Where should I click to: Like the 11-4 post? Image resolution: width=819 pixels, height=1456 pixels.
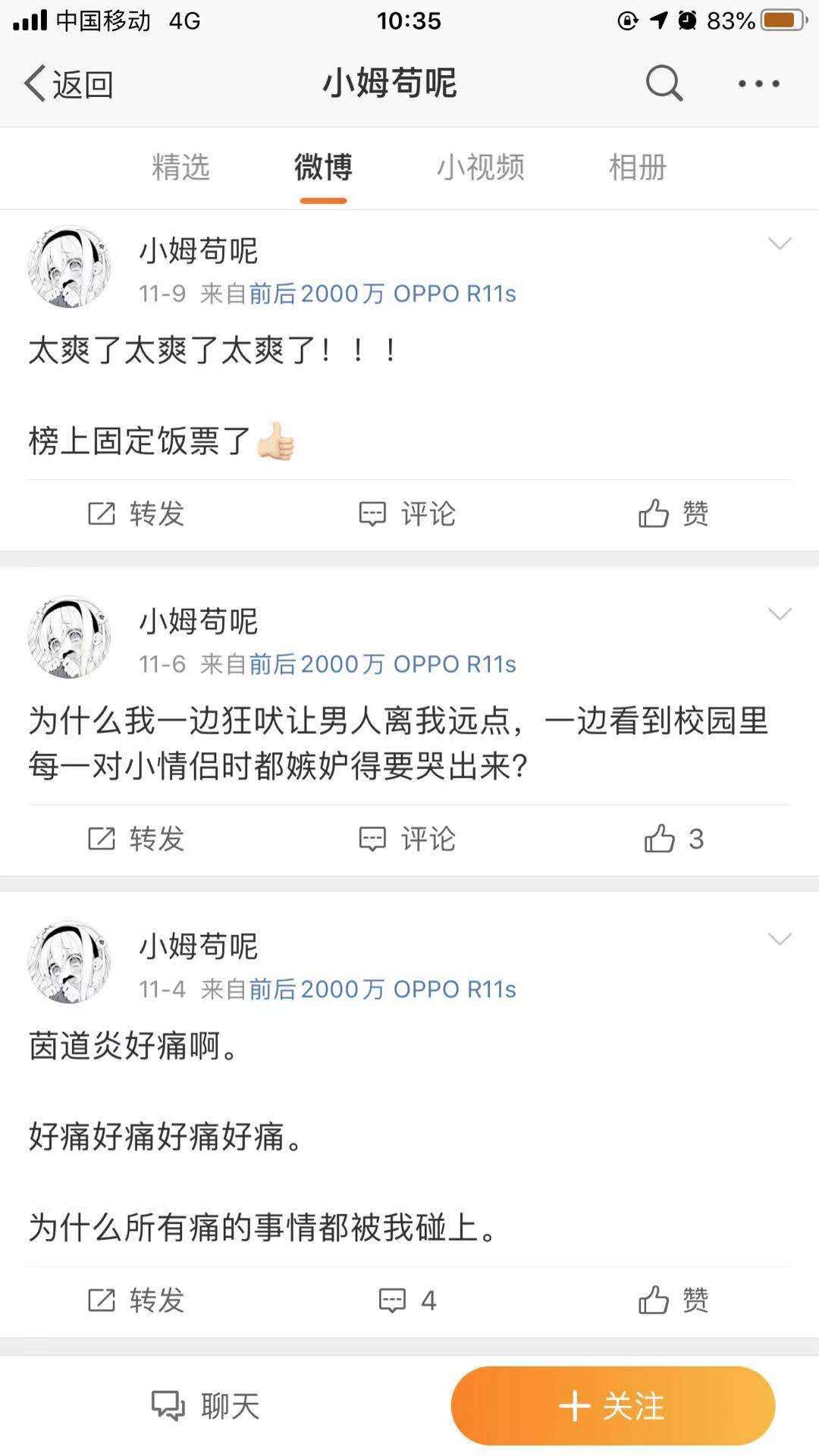673,1301
